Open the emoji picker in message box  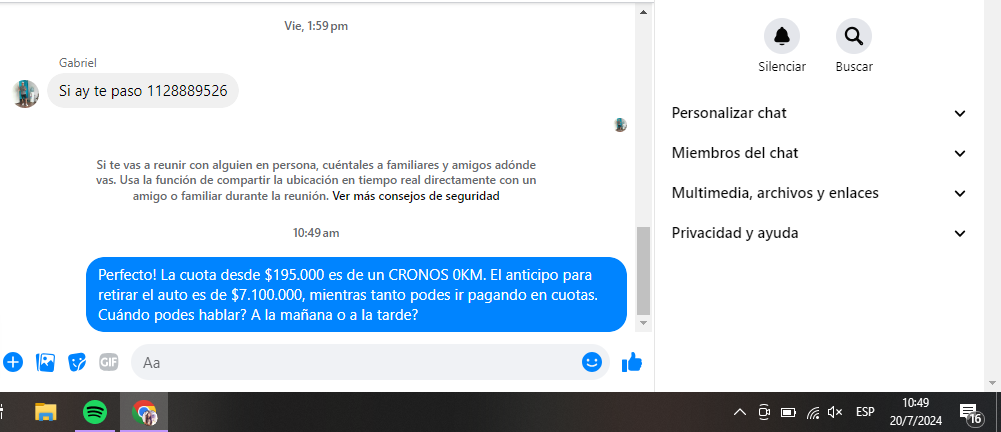point(592,362)
